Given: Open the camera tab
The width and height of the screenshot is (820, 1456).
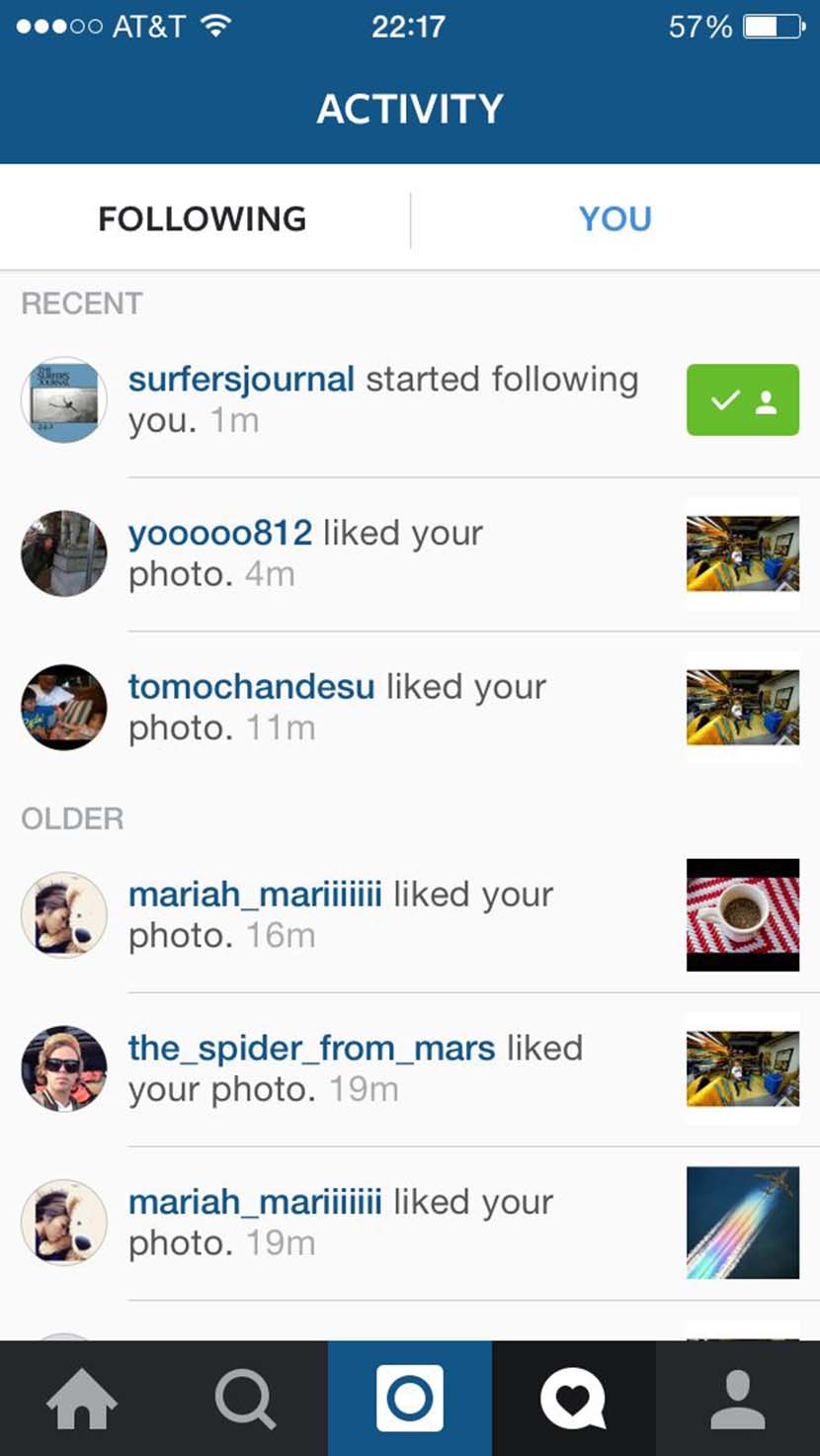Looking at the screenshot, I should (410, 1399).
